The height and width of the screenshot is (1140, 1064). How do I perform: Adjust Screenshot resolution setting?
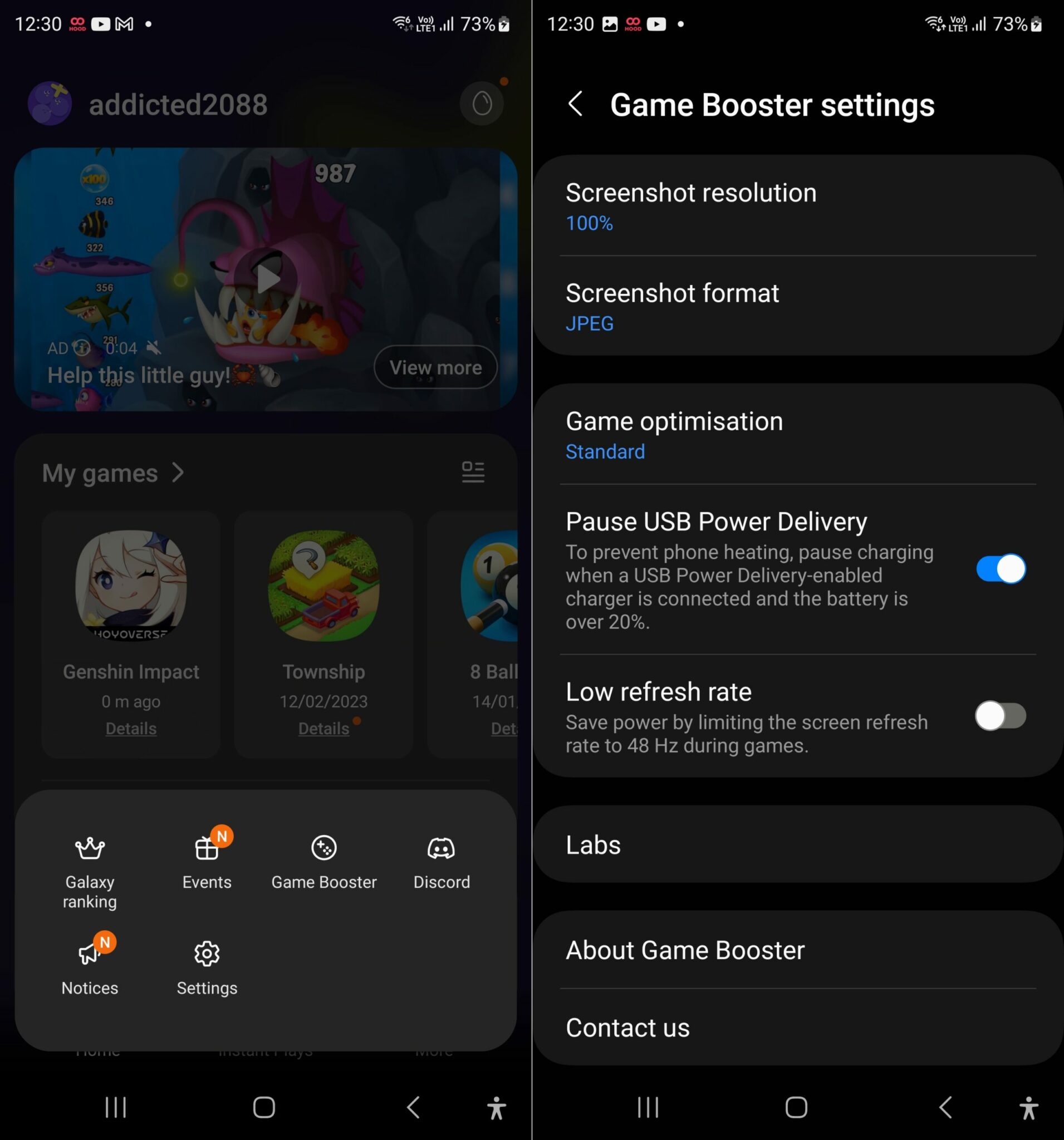point(797,205)
